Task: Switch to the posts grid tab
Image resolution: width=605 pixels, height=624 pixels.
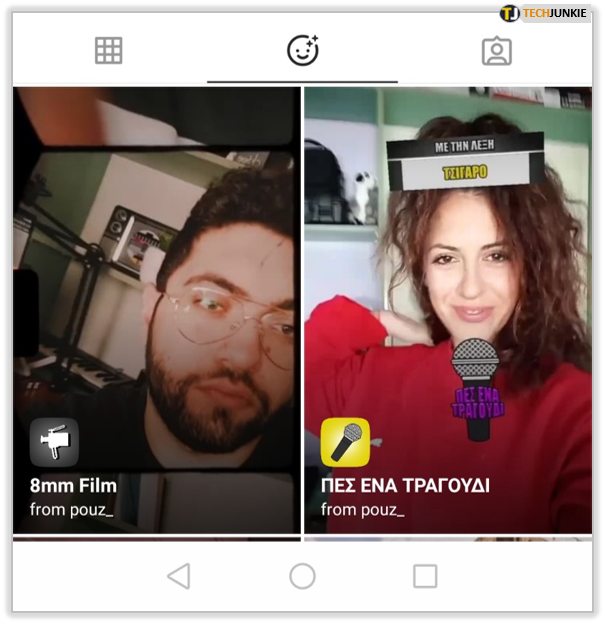Action: pyautogui.click(x=108, y=50)
